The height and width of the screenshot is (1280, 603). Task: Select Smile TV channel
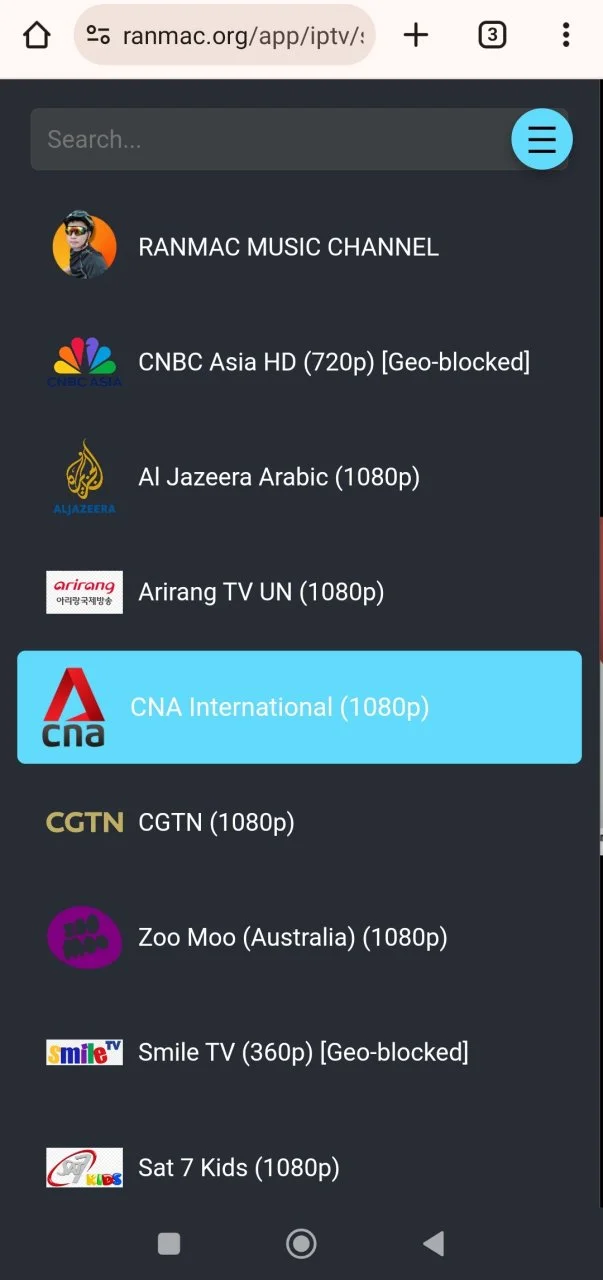pyautogui.click(x=299, y=1052)
